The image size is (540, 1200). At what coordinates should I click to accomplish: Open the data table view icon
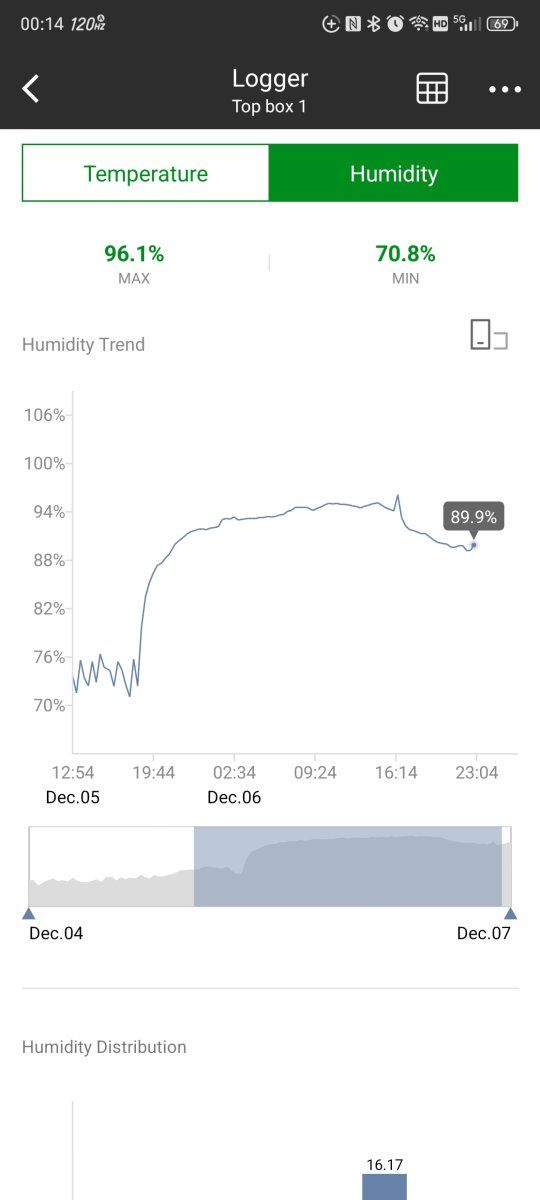(432, 89)
